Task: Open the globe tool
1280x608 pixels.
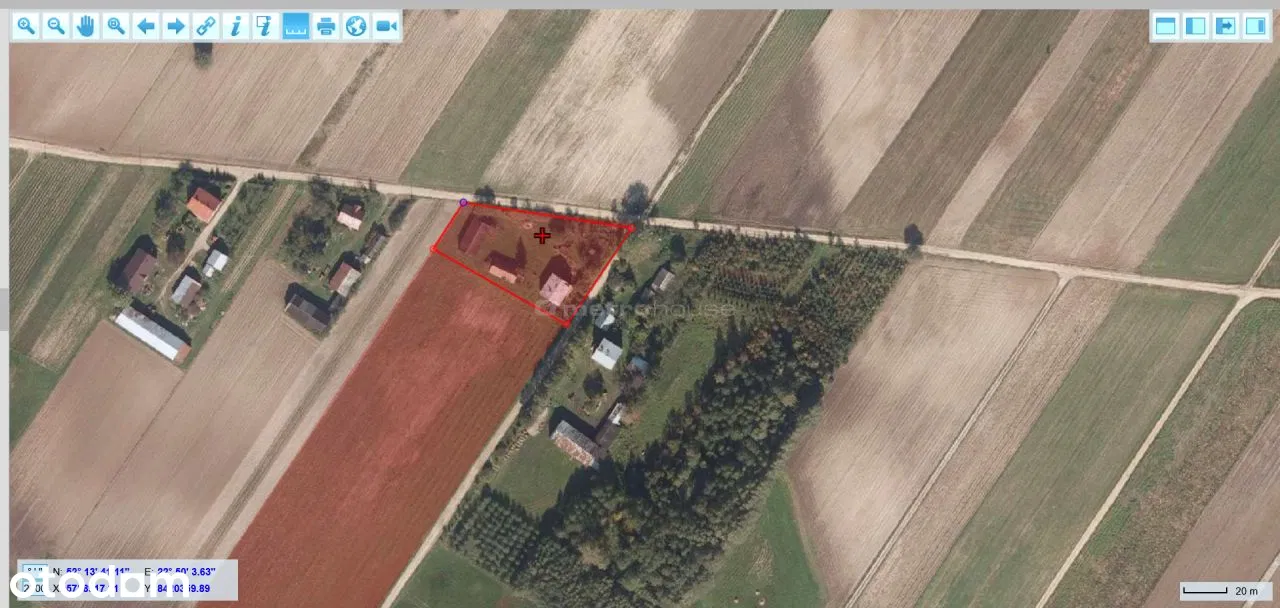Action: click(356, 26)
